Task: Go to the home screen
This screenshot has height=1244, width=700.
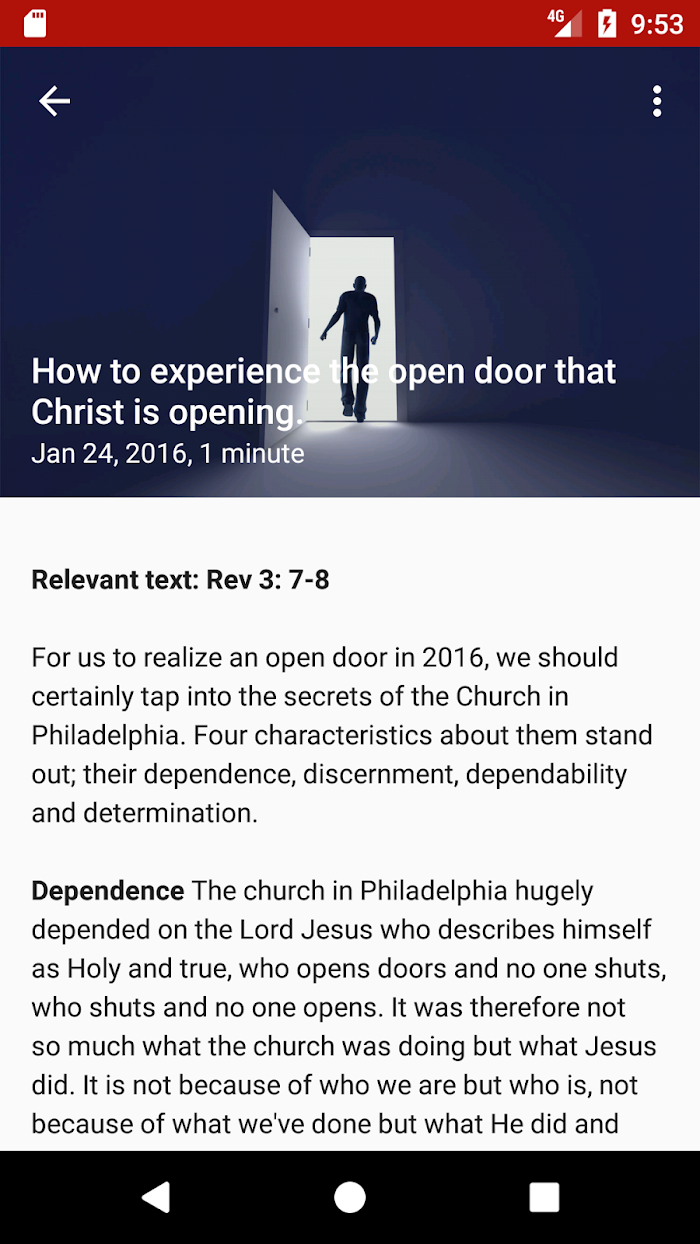Action: pos(350,1197)
